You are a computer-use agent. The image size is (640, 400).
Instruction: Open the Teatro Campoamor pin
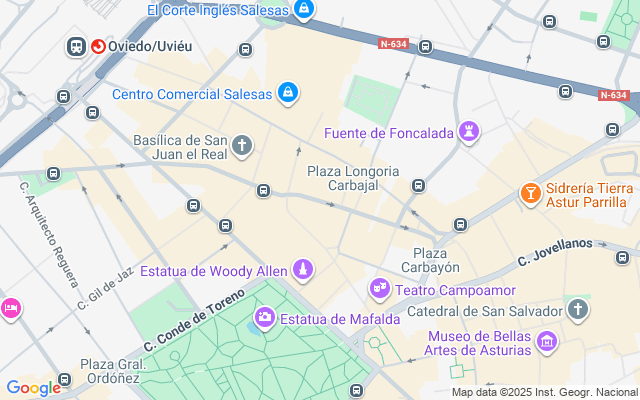[x=379, y=290]
